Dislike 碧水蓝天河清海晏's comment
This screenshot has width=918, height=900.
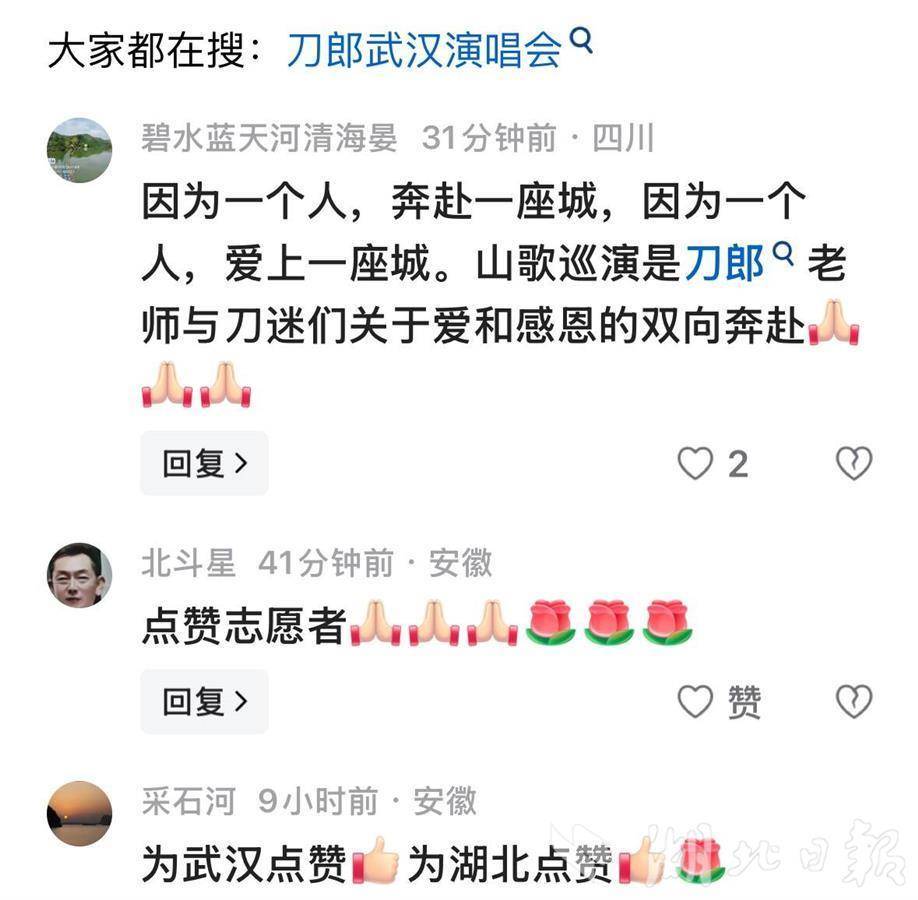point(853,464)
